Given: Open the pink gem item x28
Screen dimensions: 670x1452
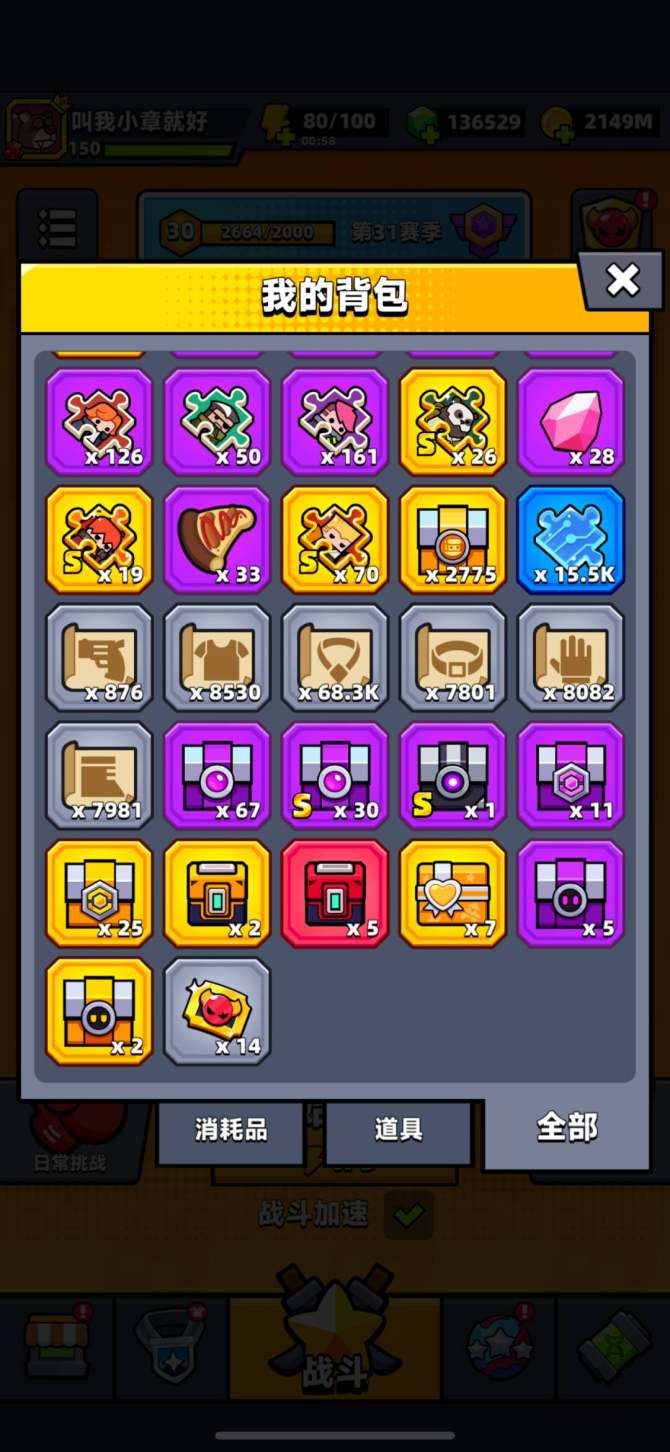Looking at the screenshot, I should click(571, 421).
